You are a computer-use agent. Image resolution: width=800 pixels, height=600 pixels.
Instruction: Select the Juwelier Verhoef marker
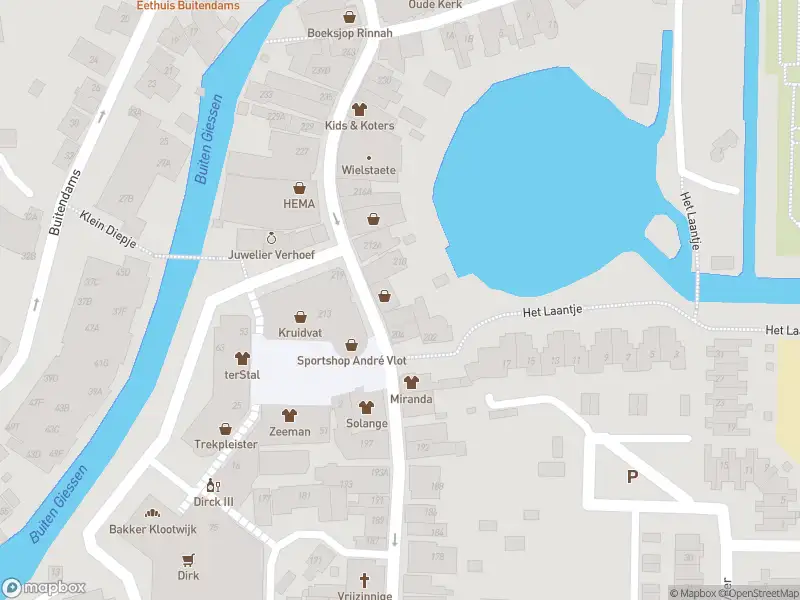click(272, 239)
